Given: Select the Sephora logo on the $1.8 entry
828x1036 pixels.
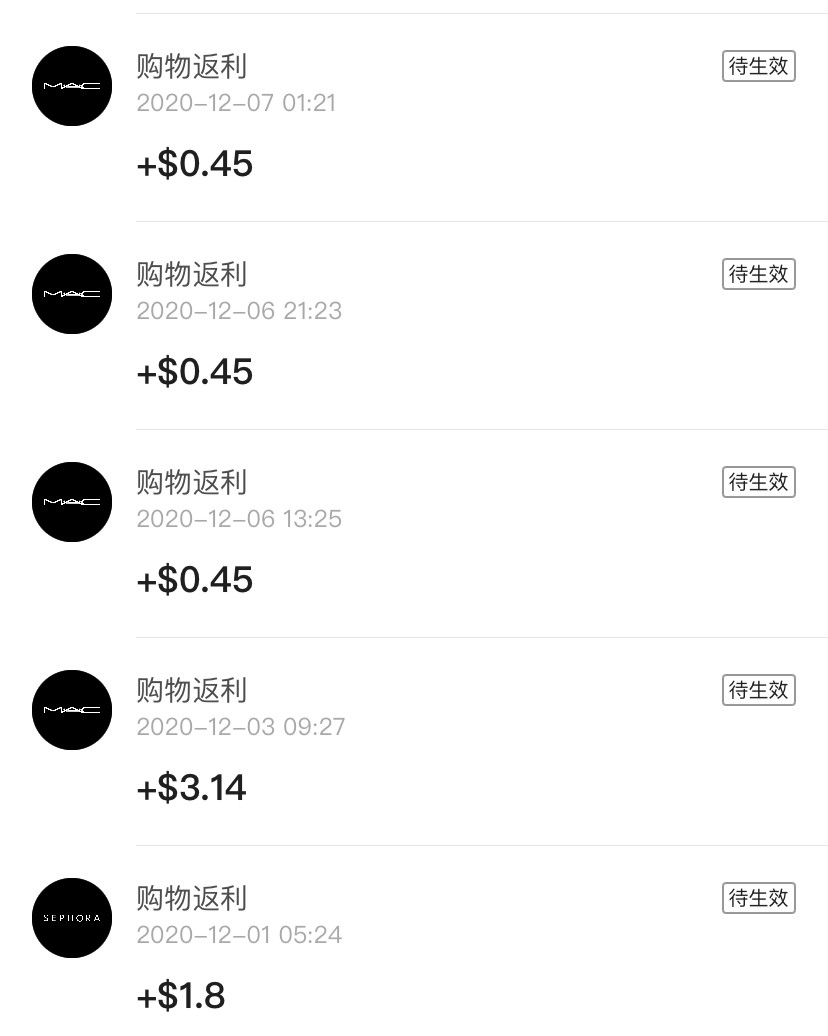Looking at the screenshot, I should click(x=71, y=918).
